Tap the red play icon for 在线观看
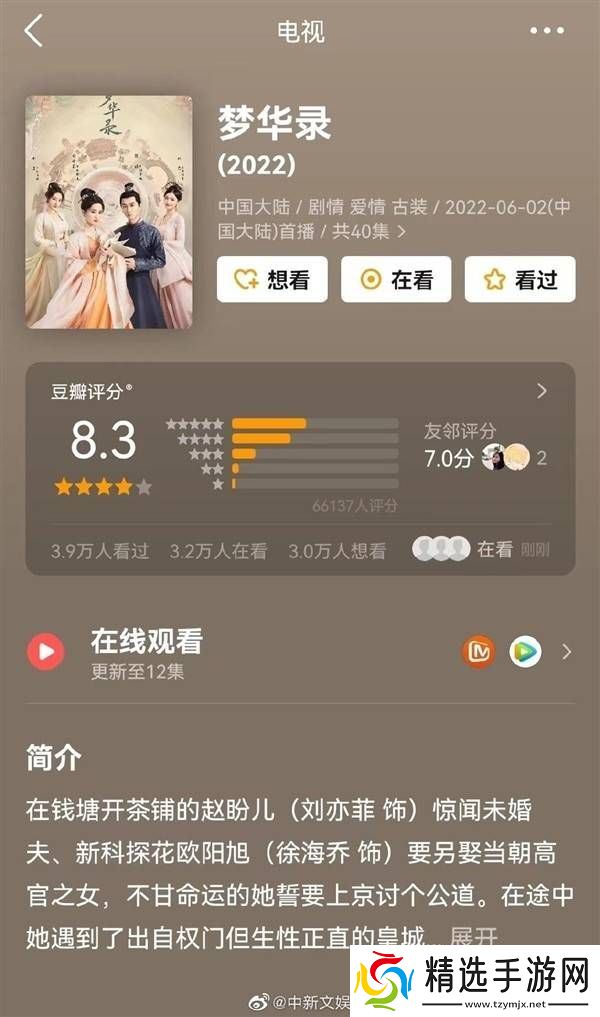This screenshot has width=600, height=1017. tap(46, 652)
